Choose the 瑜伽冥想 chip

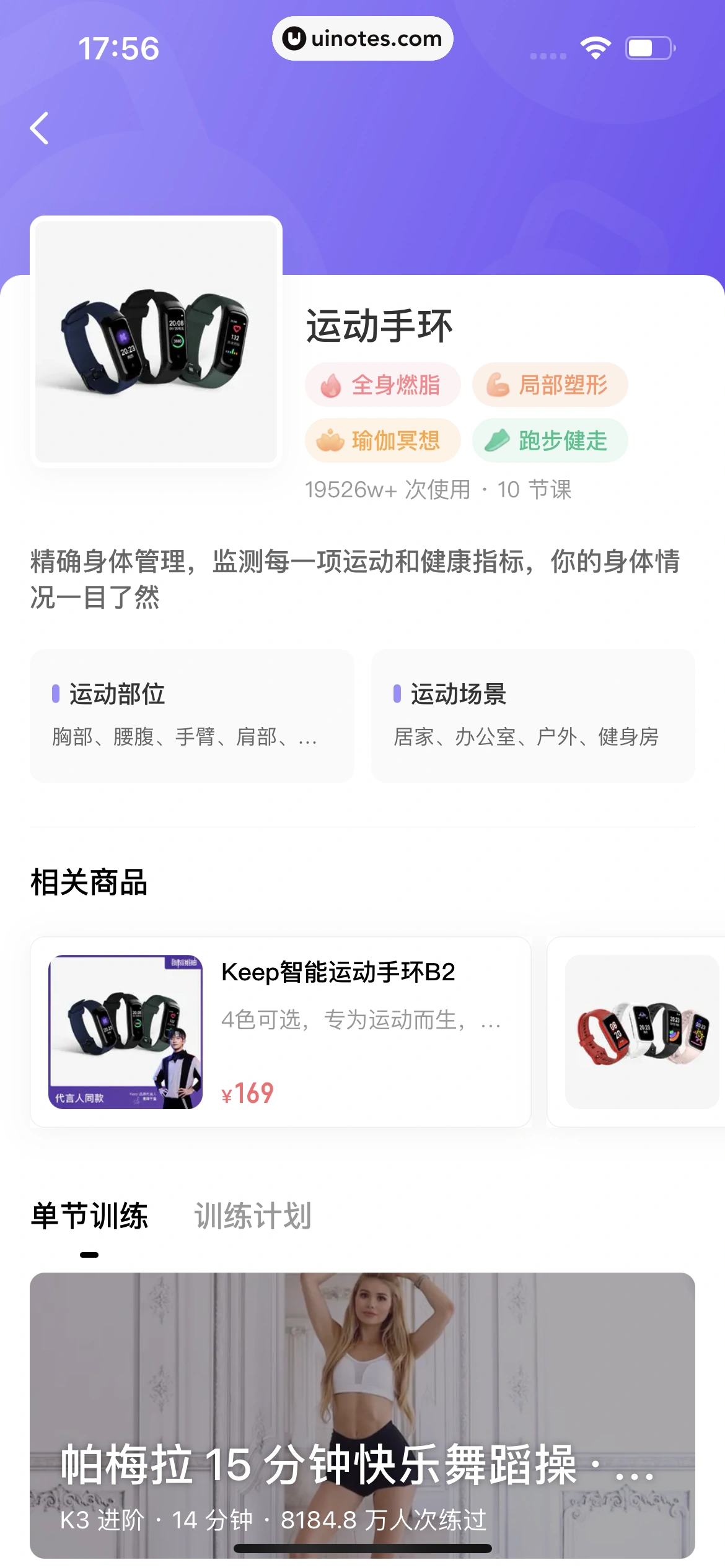point(382,440)
